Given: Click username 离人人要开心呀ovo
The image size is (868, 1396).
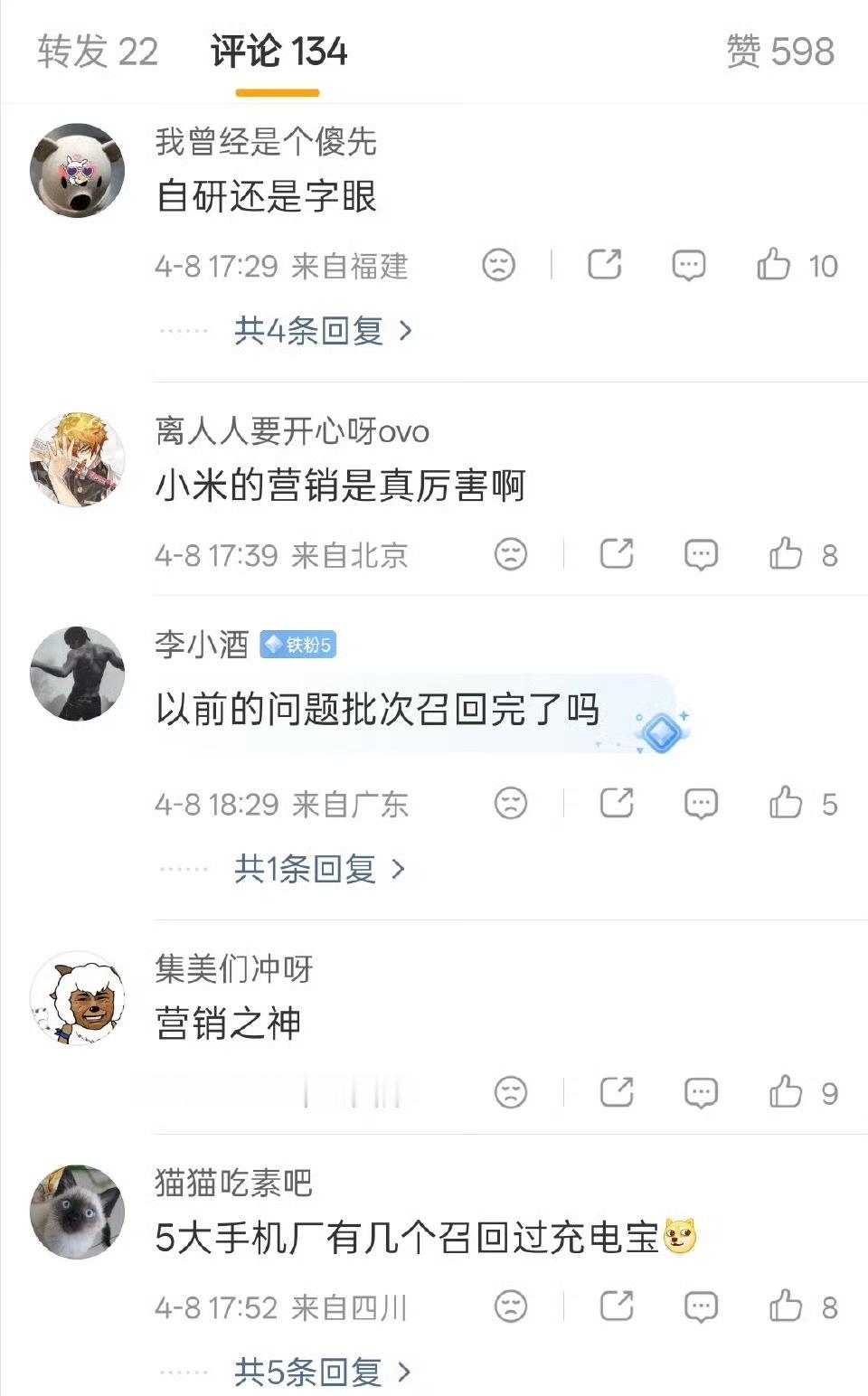Looking at the screenshot, I should point(290,431).
